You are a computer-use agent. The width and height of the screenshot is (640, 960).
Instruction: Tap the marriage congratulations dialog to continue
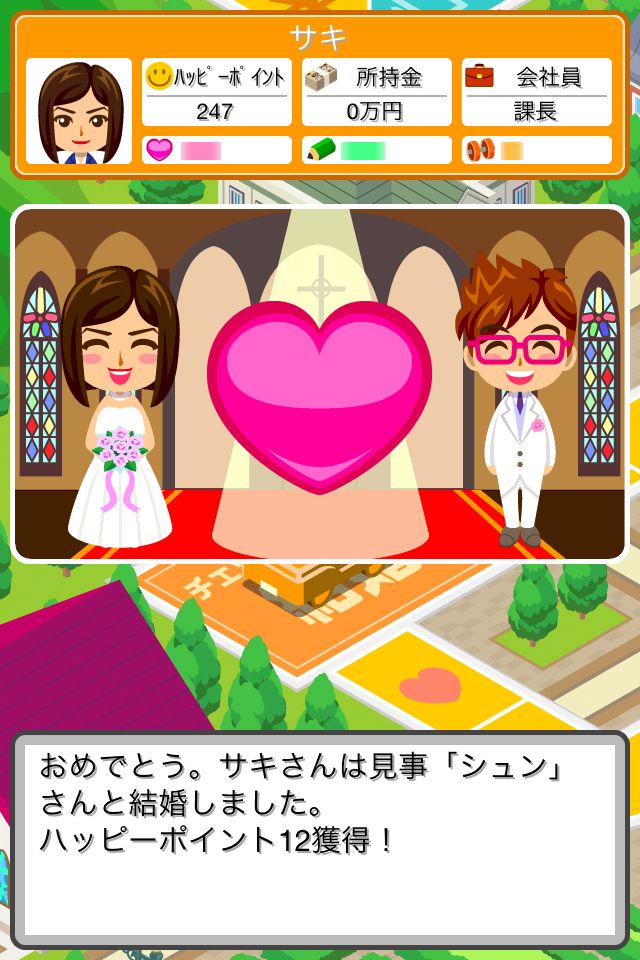(x=319, y=839)
